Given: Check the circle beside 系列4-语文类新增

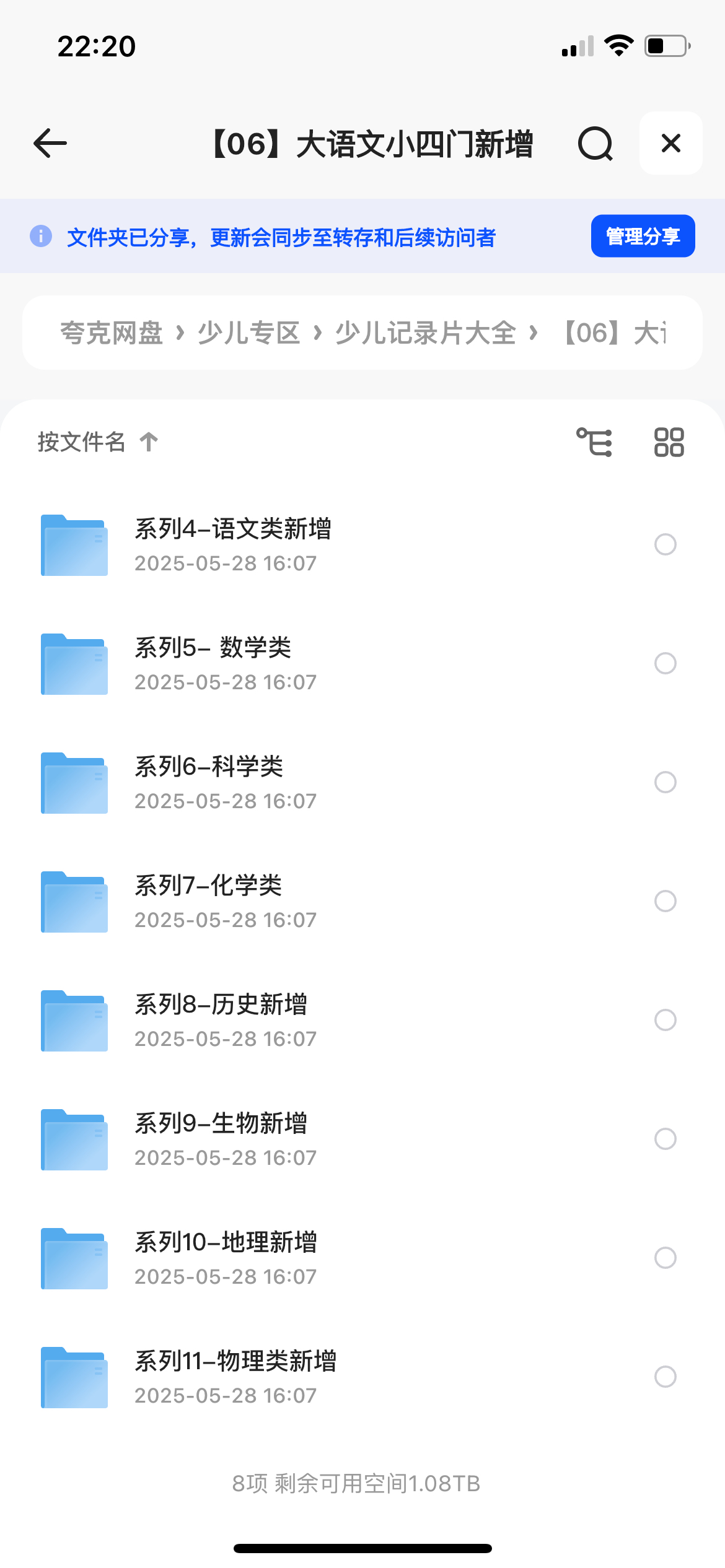Looking at the screenshot, I should click(x=666, y=544).
